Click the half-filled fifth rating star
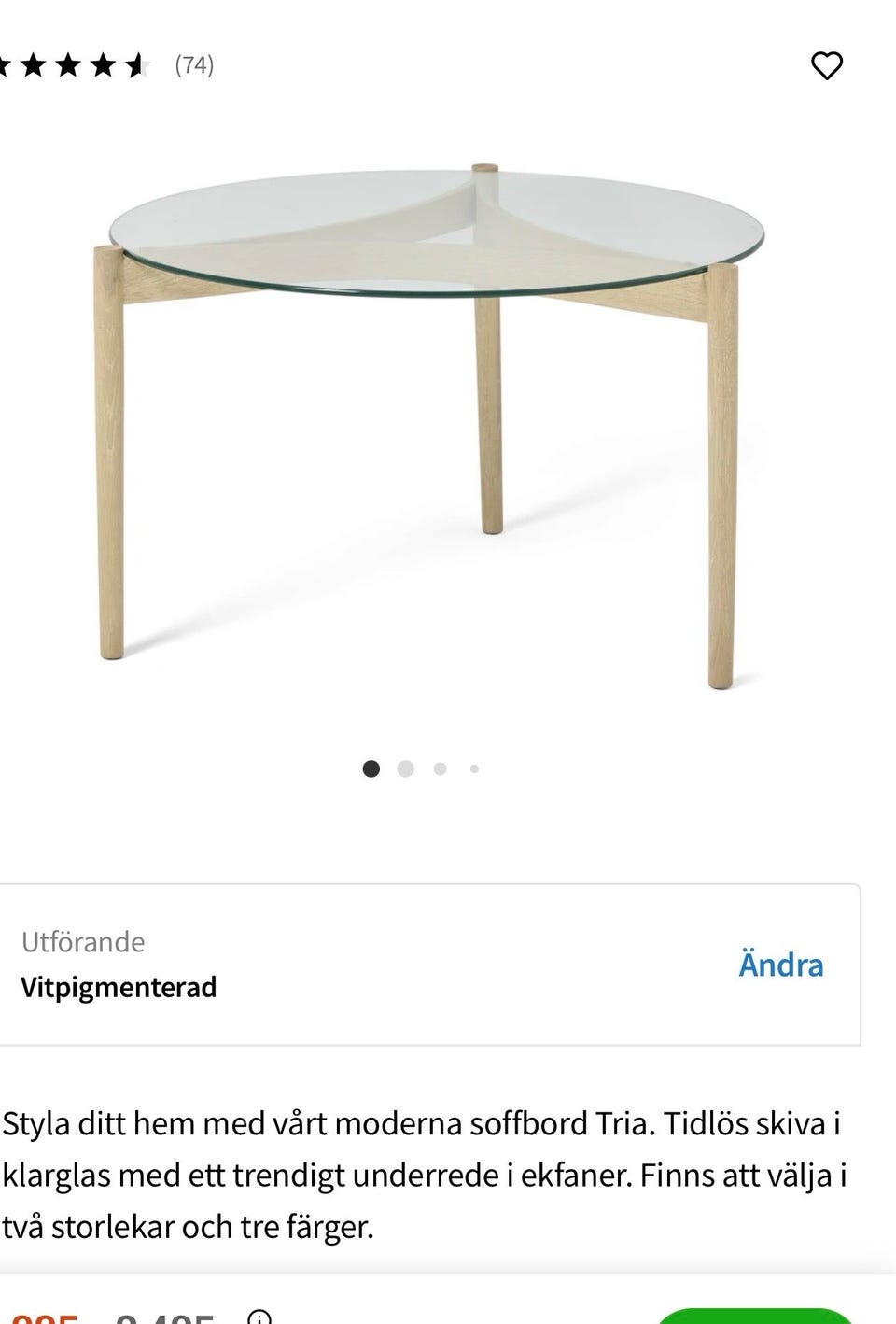This screenshot has width=896, height=1324. pyautogui.click(x=138, y=65)
